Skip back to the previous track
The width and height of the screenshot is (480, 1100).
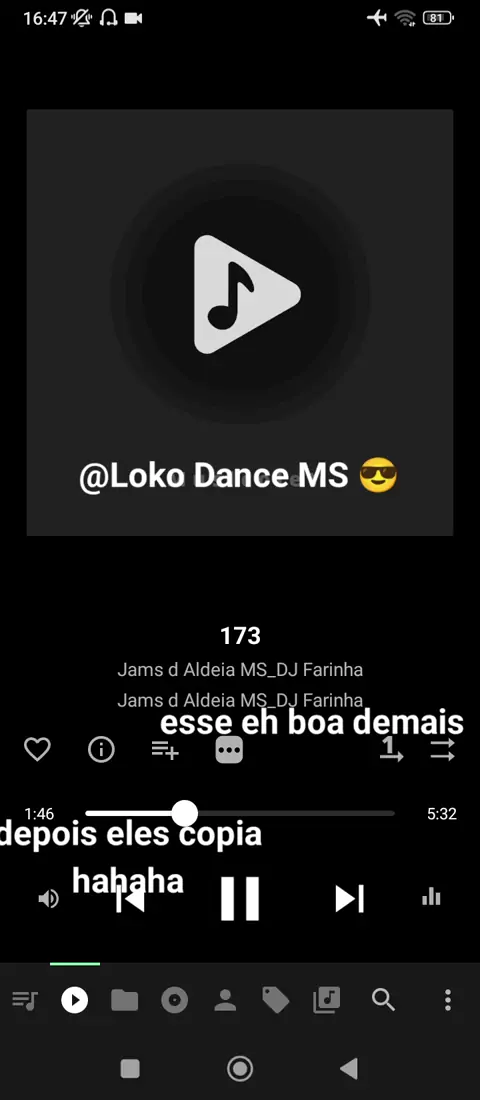[x=130, y=898]
